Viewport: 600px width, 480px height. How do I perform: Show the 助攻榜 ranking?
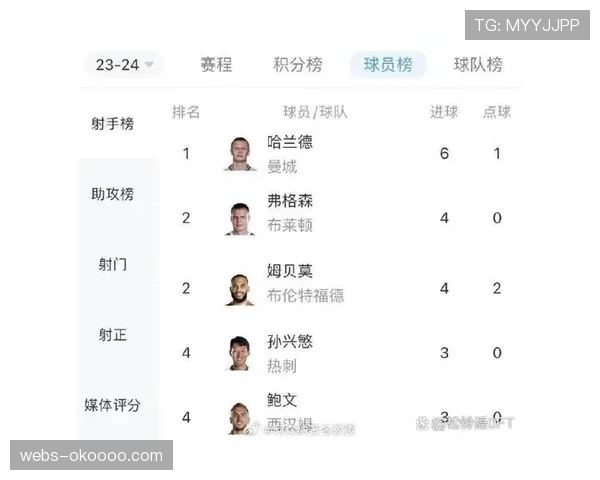[x=113, y=194]
